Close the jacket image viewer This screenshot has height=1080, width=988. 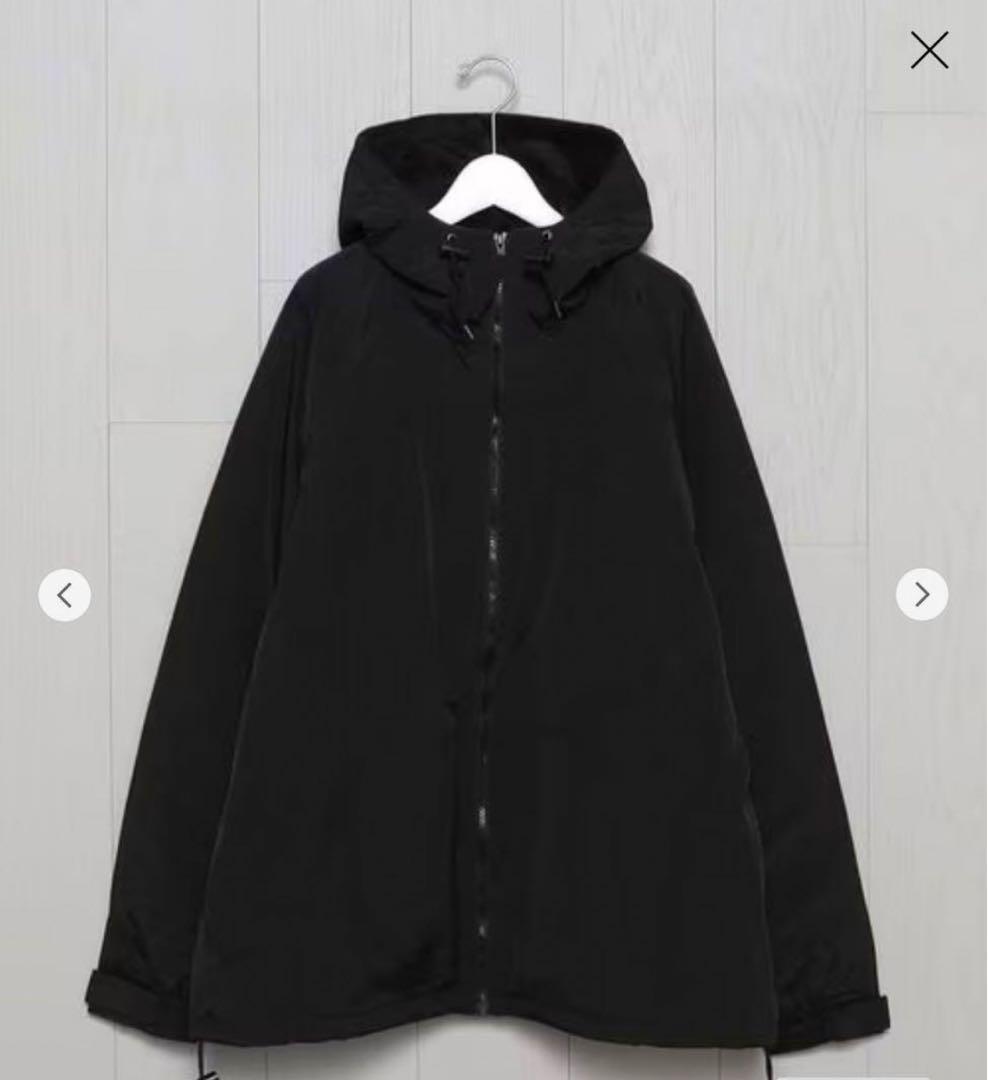point(928,50)
